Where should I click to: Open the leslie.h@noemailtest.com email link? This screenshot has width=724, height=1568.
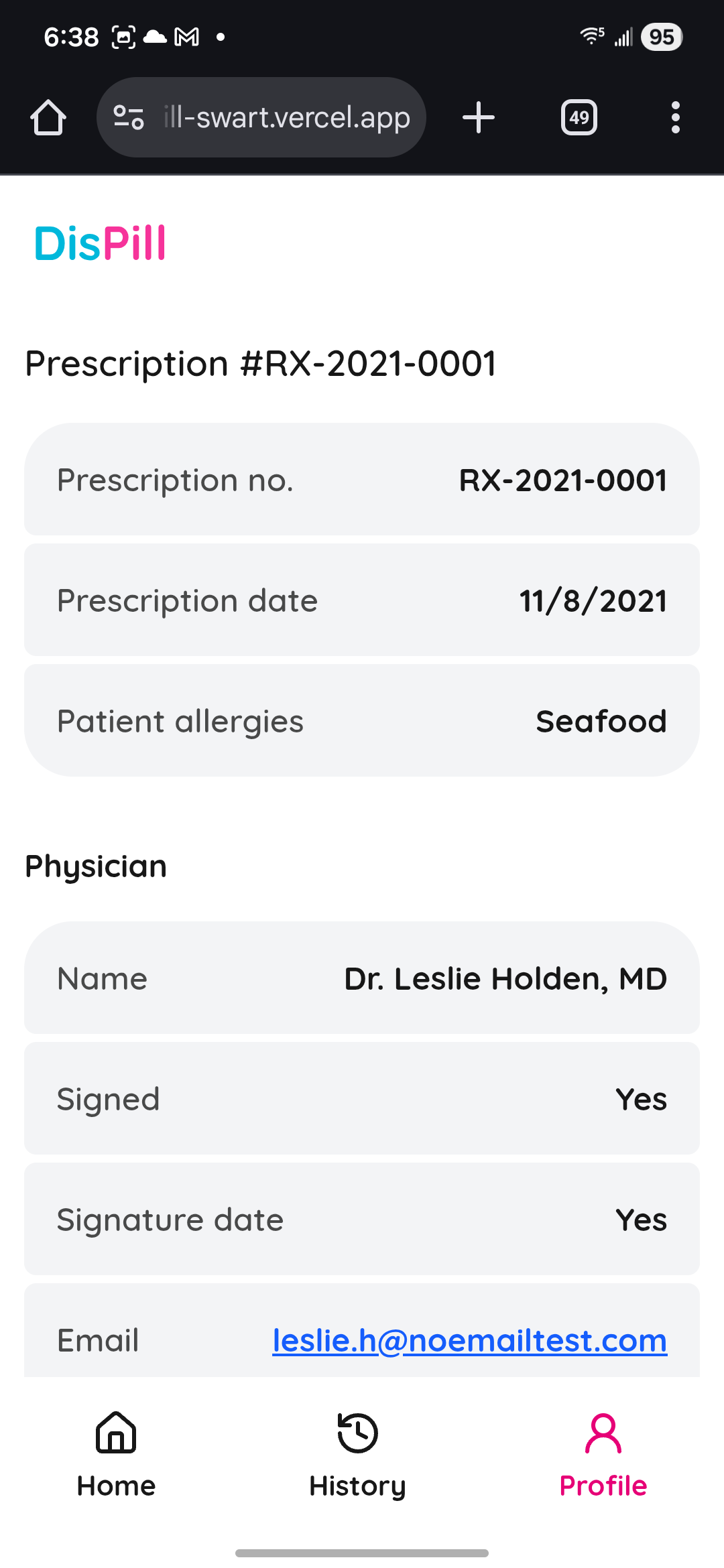pyautogui.click(x=469, y=1341)
